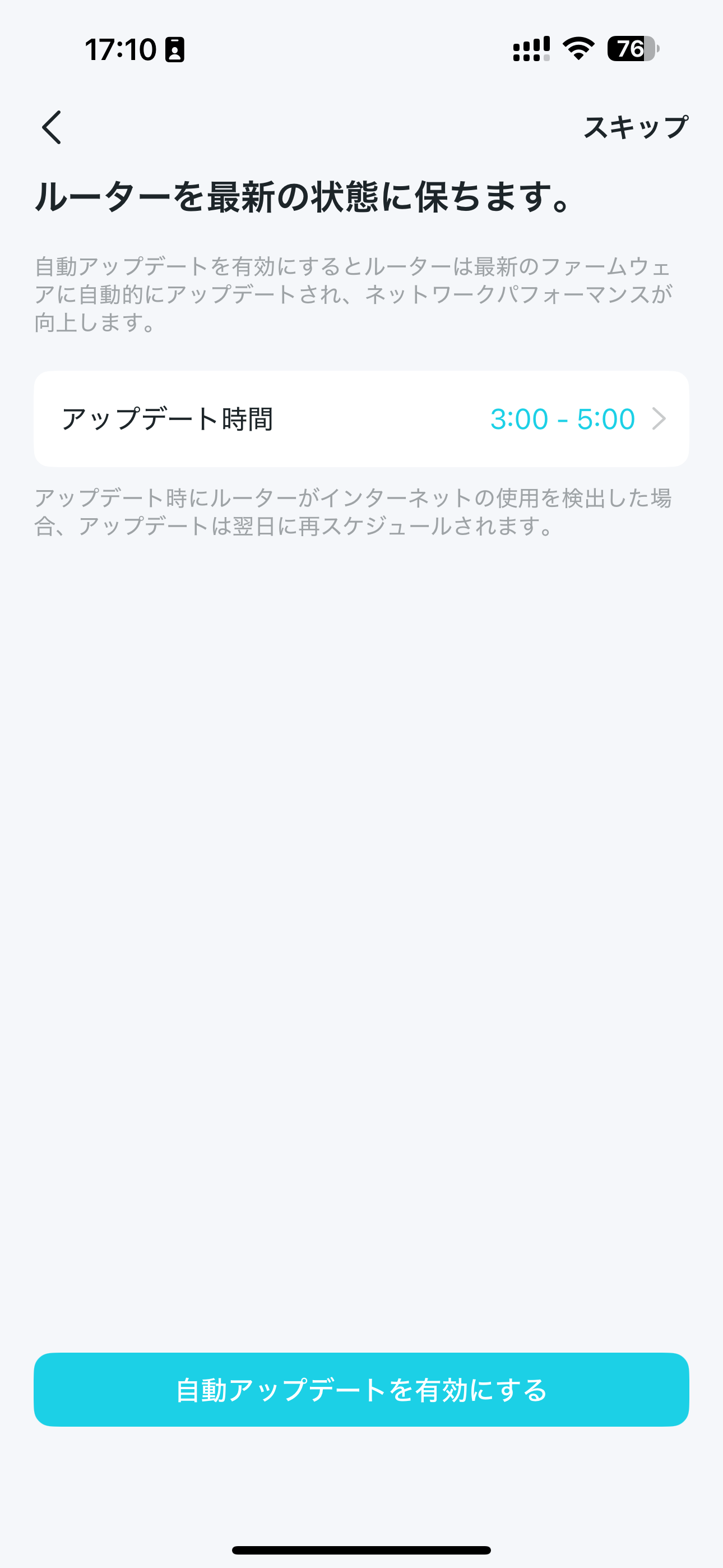Go back using the top-left arrow
723x1568 pixels.
coord(52,127)
